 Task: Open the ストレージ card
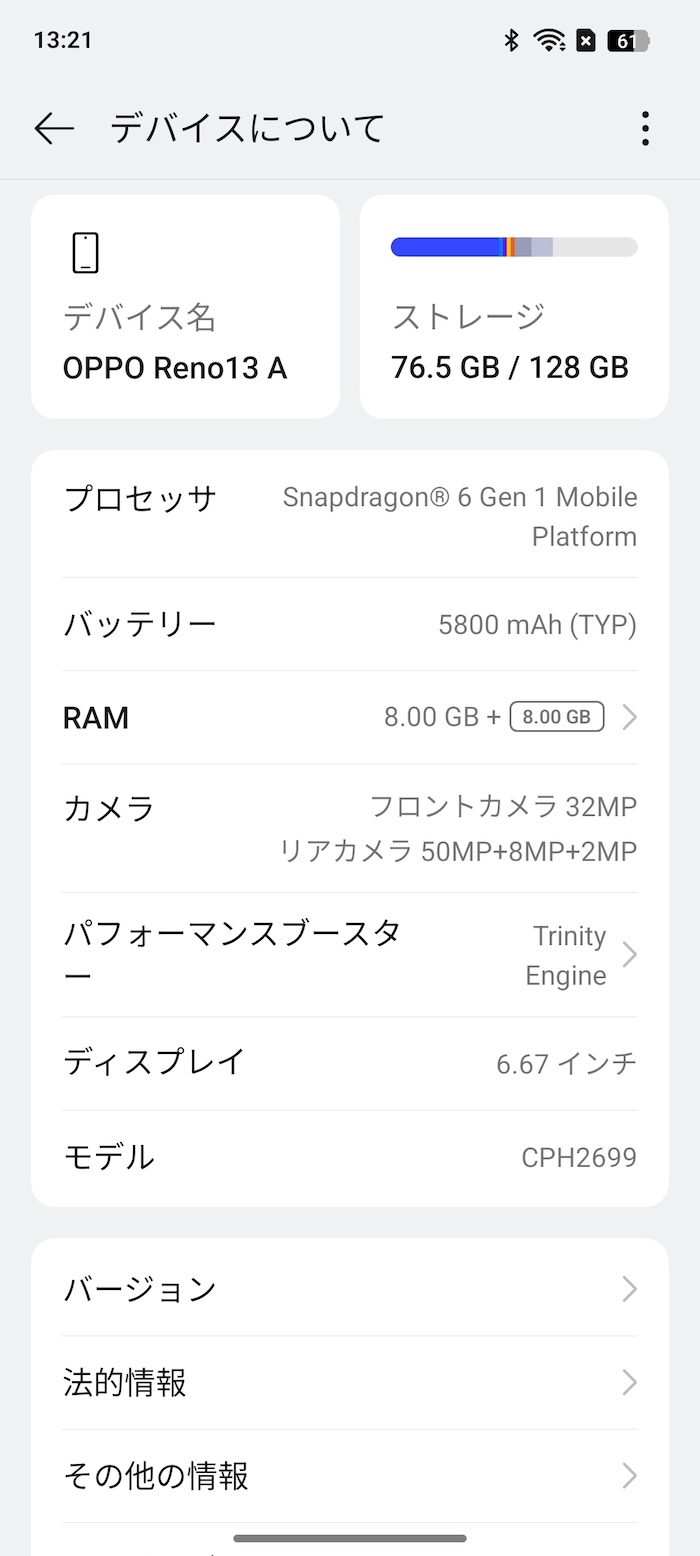(x=514, y=306)
